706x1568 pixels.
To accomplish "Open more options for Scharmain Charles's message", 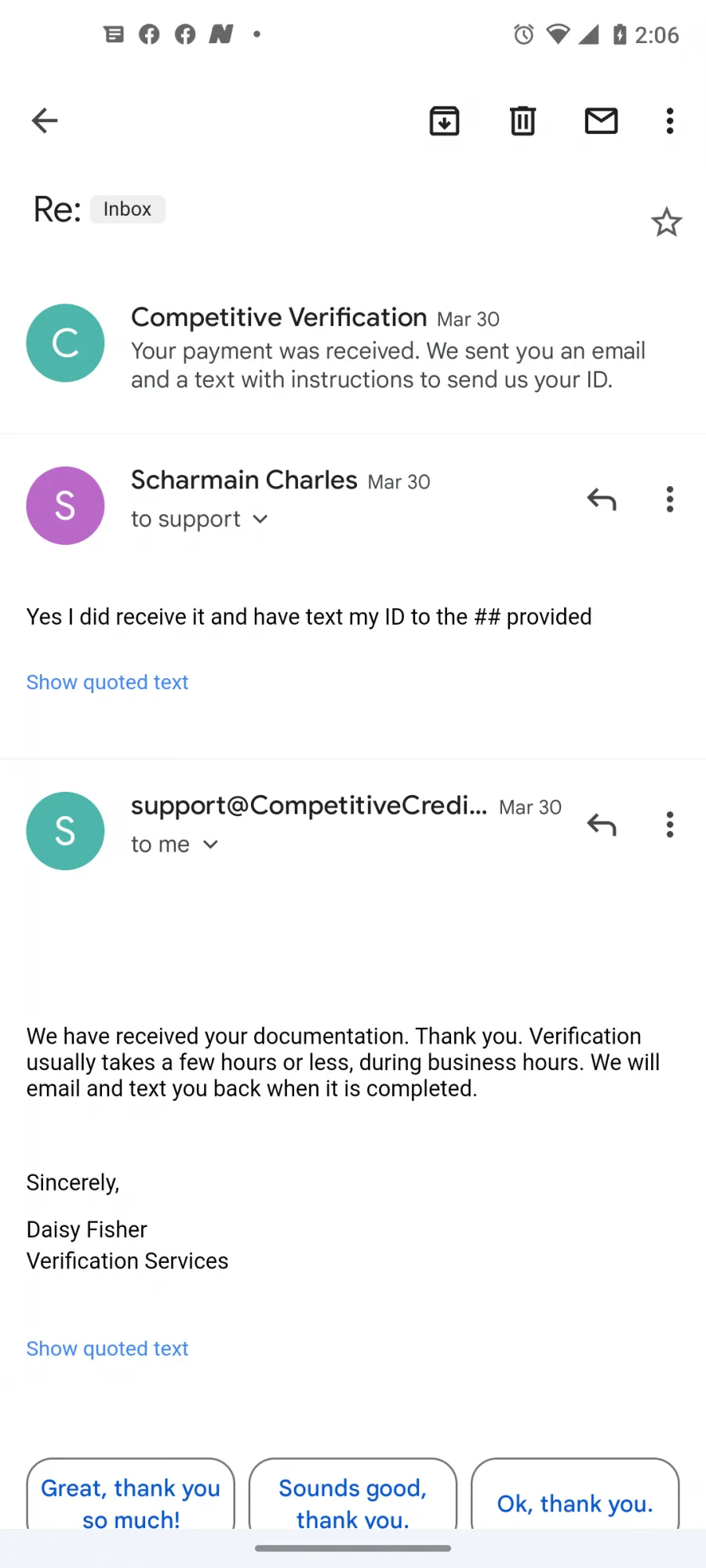I will point(669,499).
